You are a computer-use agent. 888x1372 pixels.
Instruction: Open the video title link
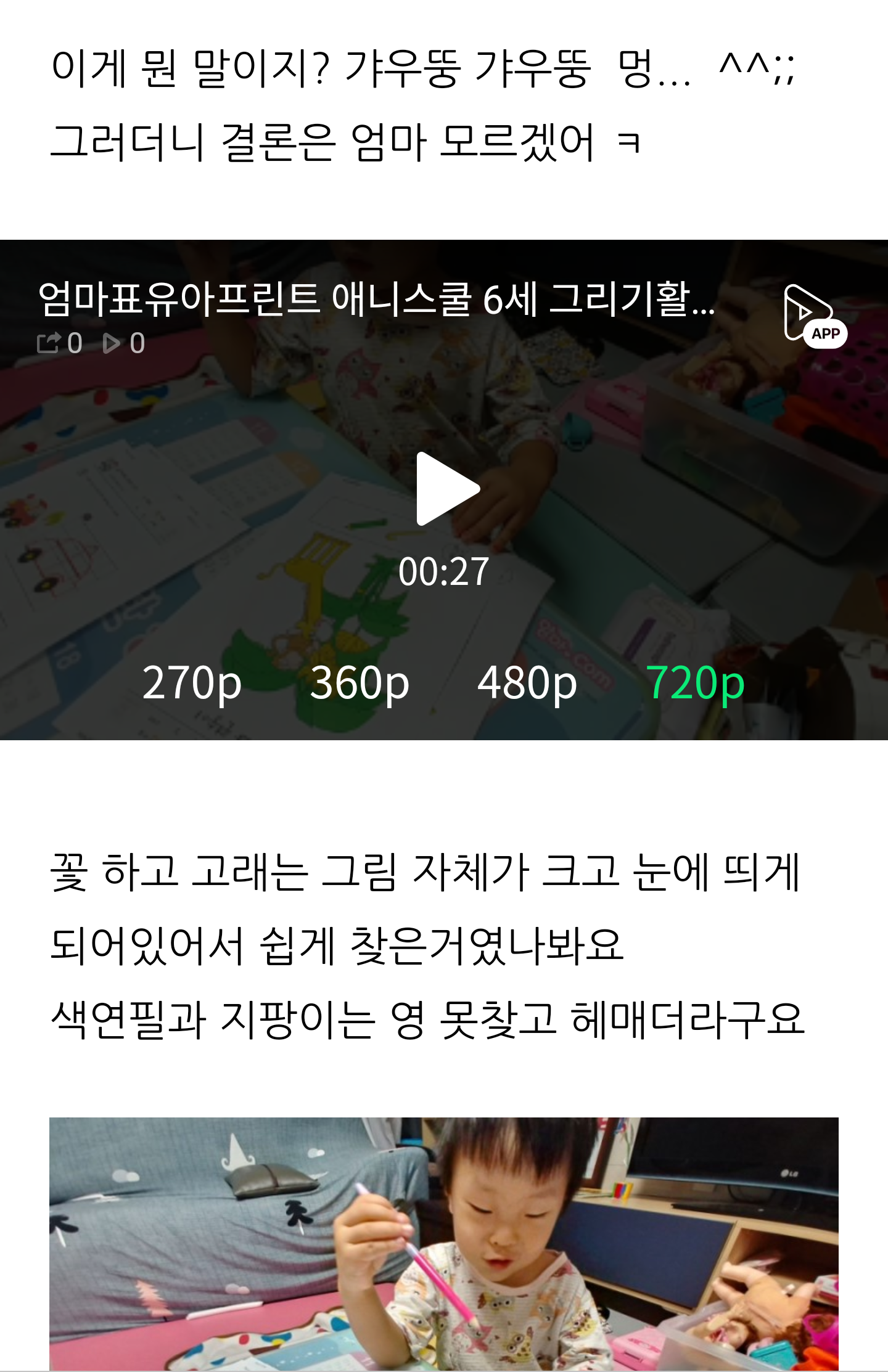click(376, 300)
